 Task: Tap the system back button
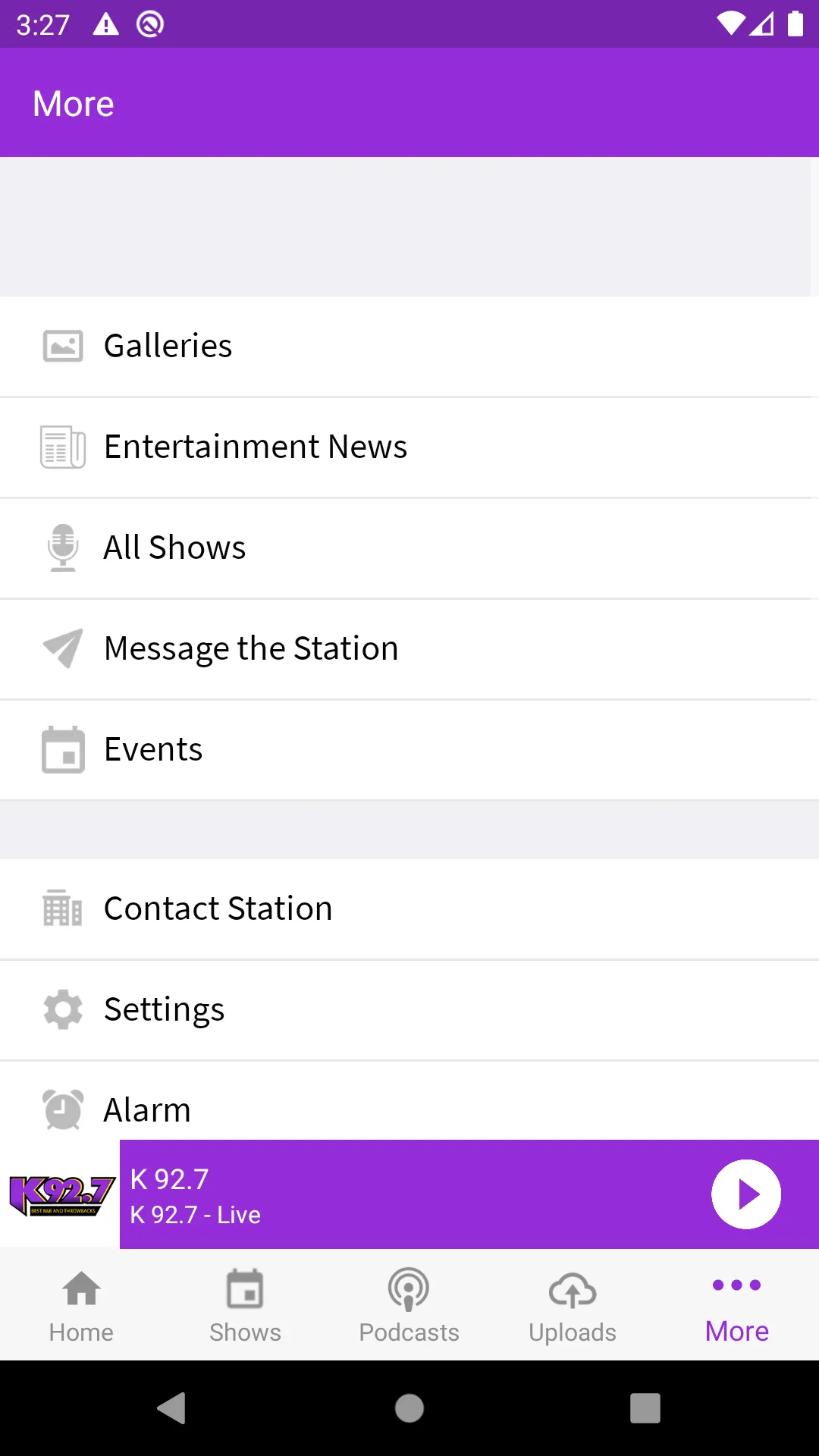[172, 1408]
